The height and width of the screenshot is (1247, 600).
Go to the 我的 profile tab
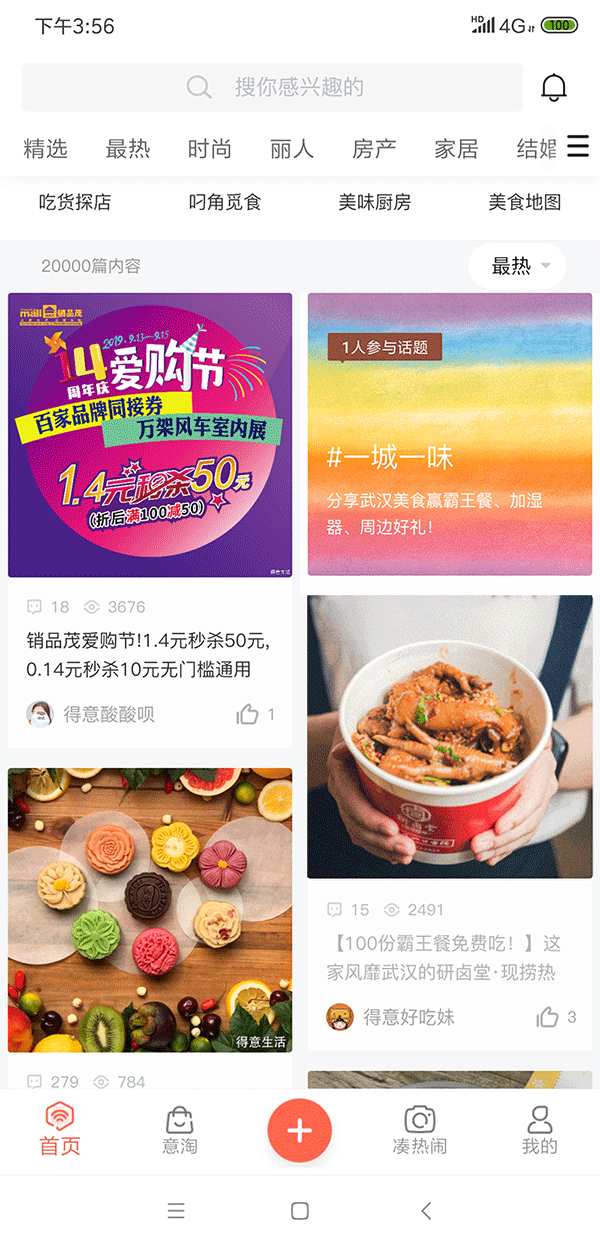pos(539,1130)
